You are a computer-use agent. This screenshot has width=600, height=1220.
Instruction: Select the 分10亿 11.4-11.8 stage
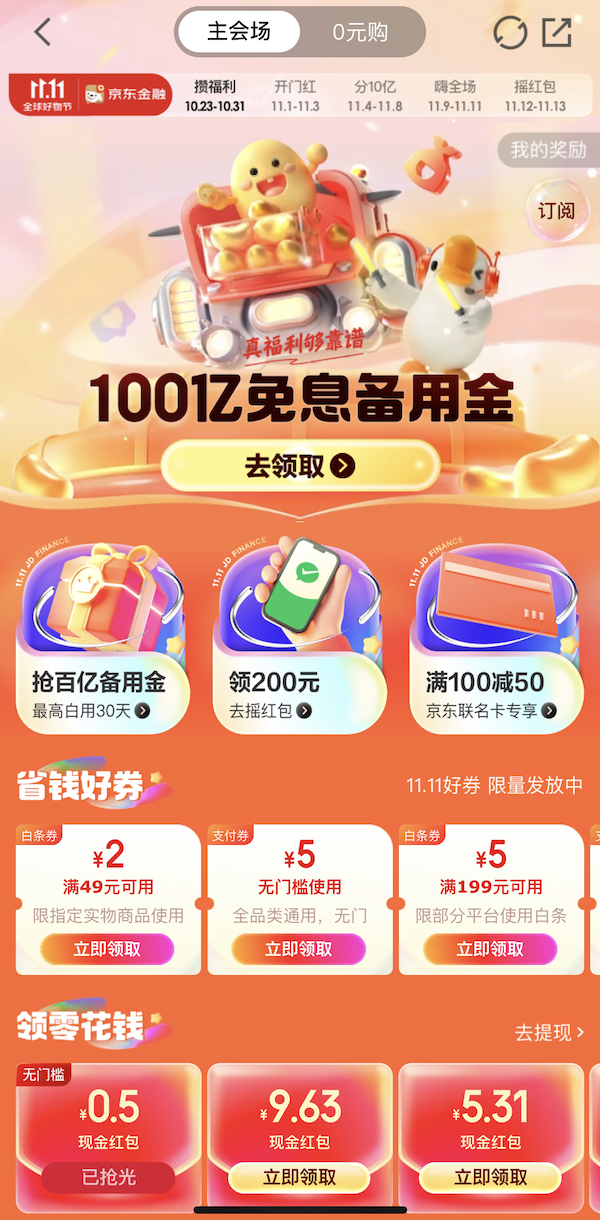tap(375, 96)
